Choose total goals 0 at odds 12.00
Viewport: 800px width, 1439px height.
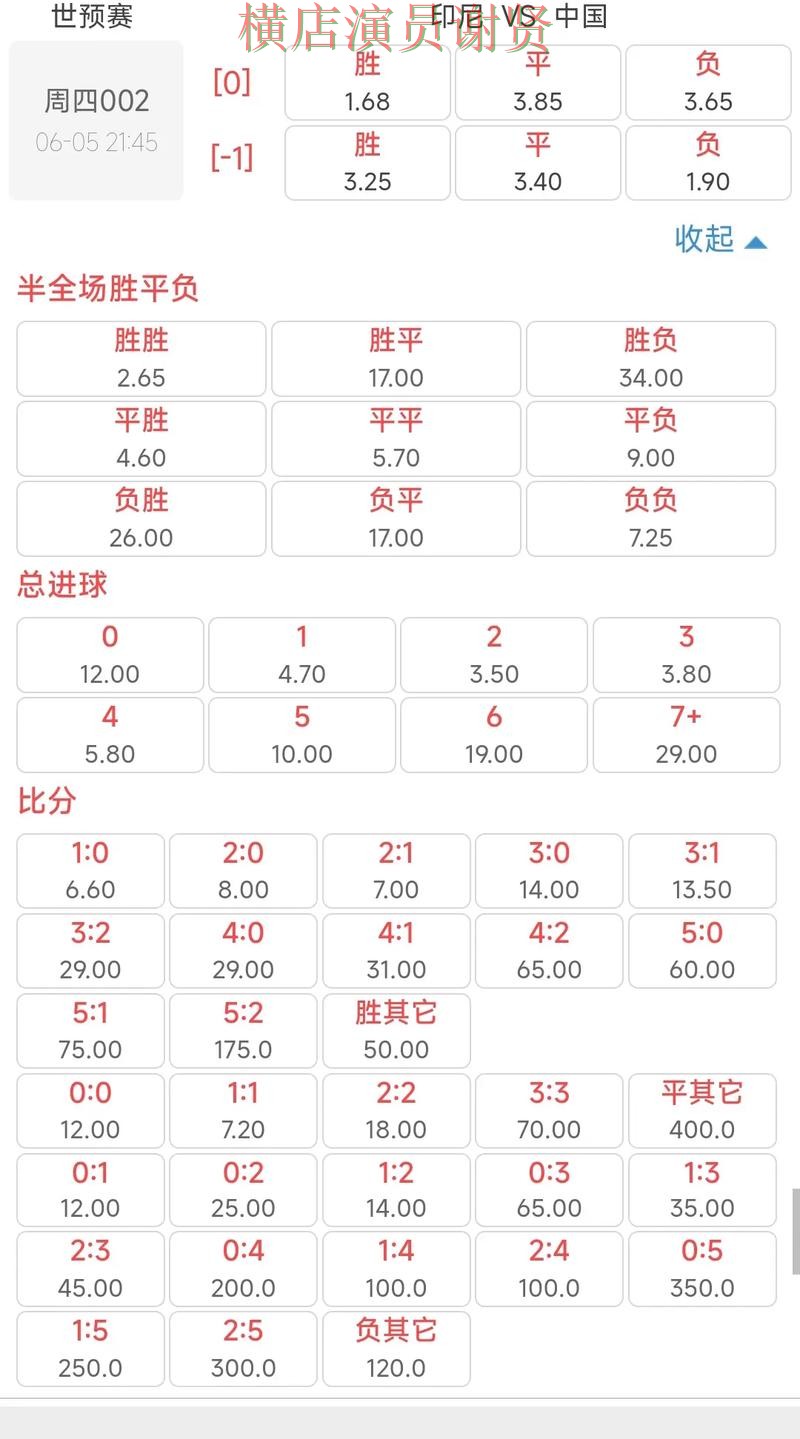tap(109, 655)
